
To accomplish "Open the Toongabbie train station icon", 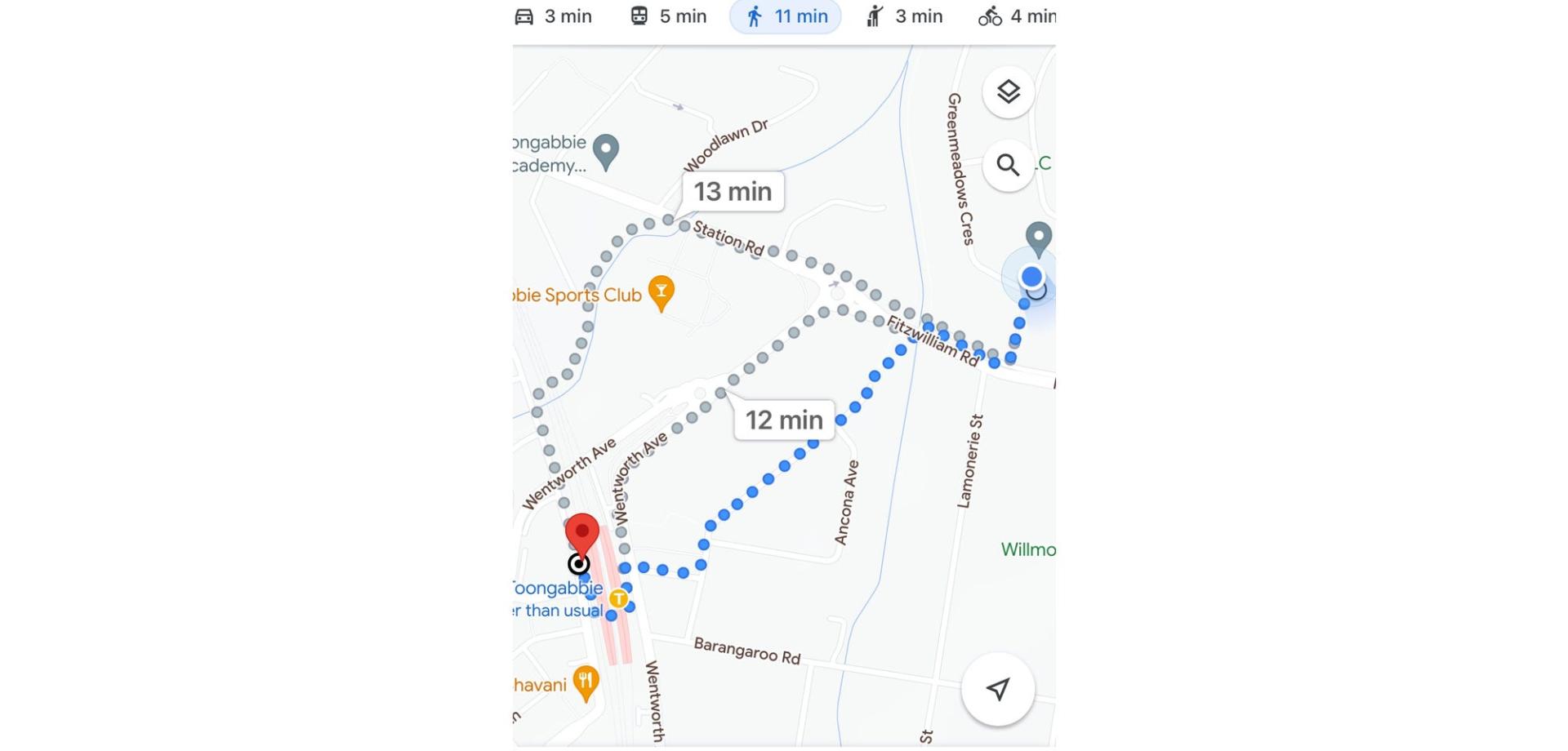I will point(619,599).
